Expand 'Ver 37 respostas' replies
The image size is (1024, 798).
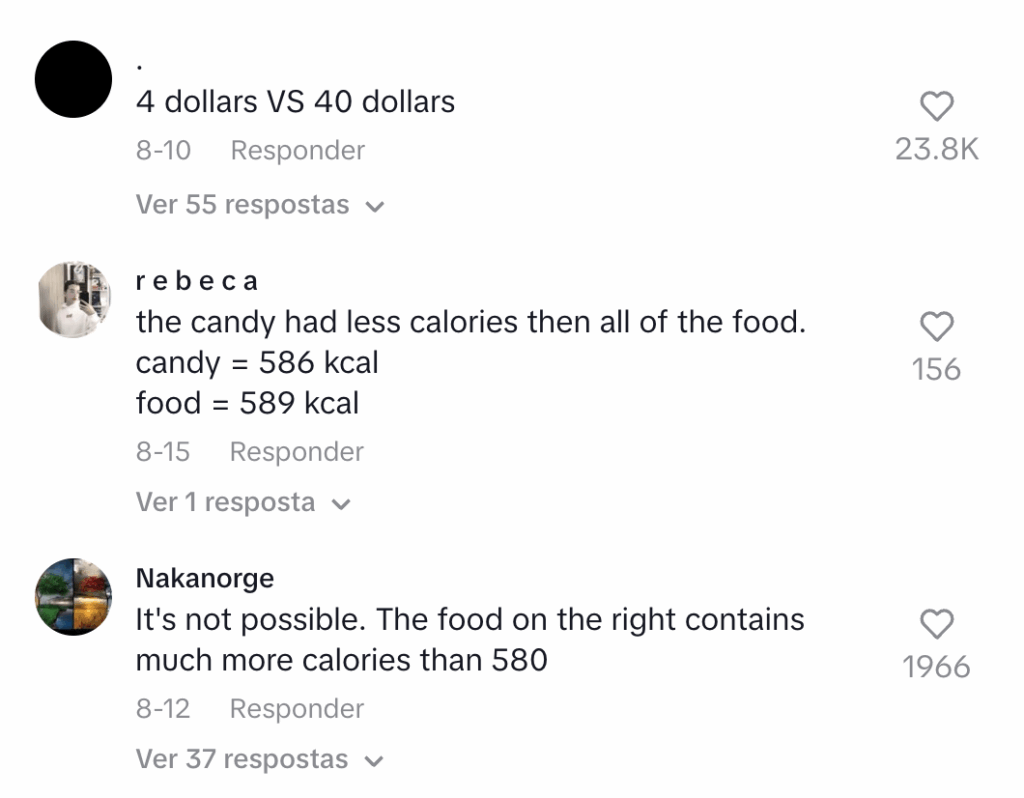tap(259, 760)
